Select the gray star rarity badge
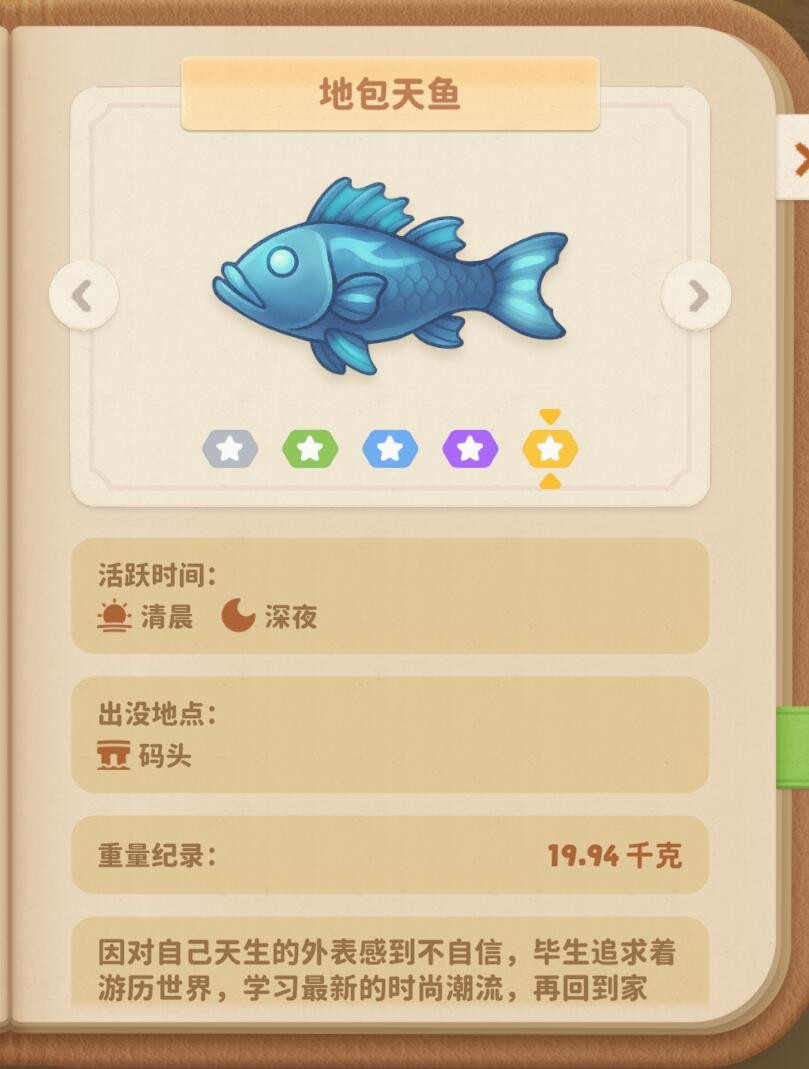 point(230,450)
